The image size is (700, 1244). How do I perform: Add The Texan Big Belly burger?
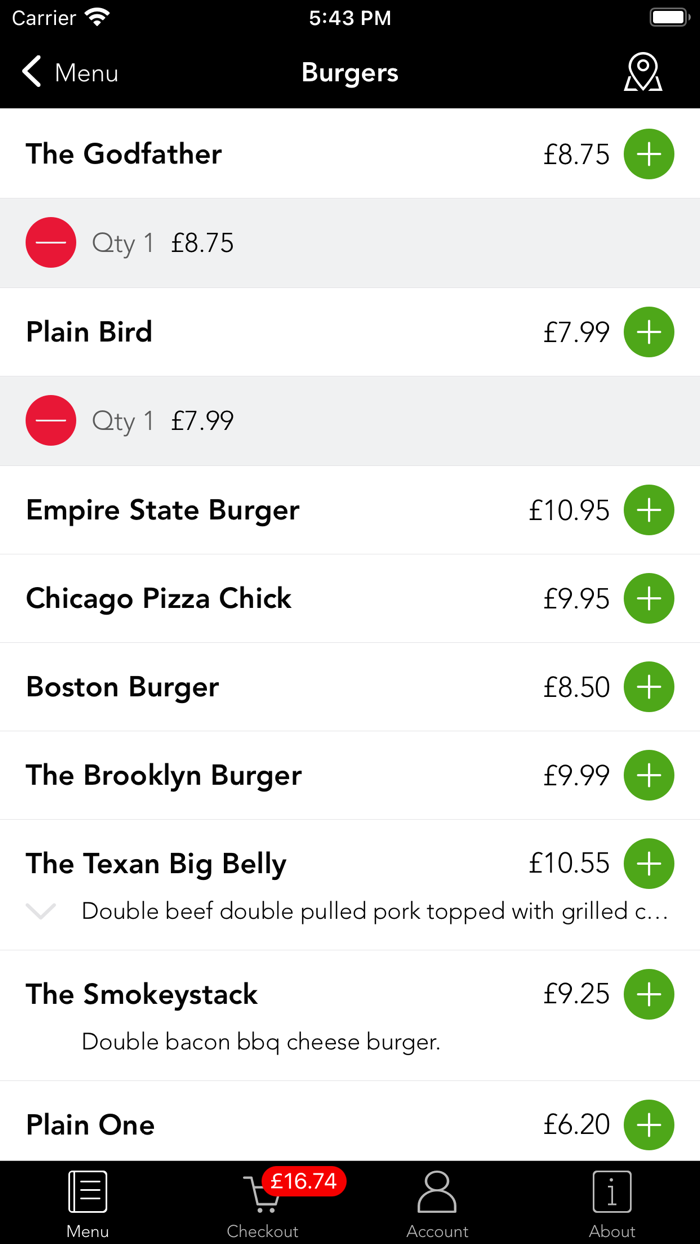tap(649, 864)
